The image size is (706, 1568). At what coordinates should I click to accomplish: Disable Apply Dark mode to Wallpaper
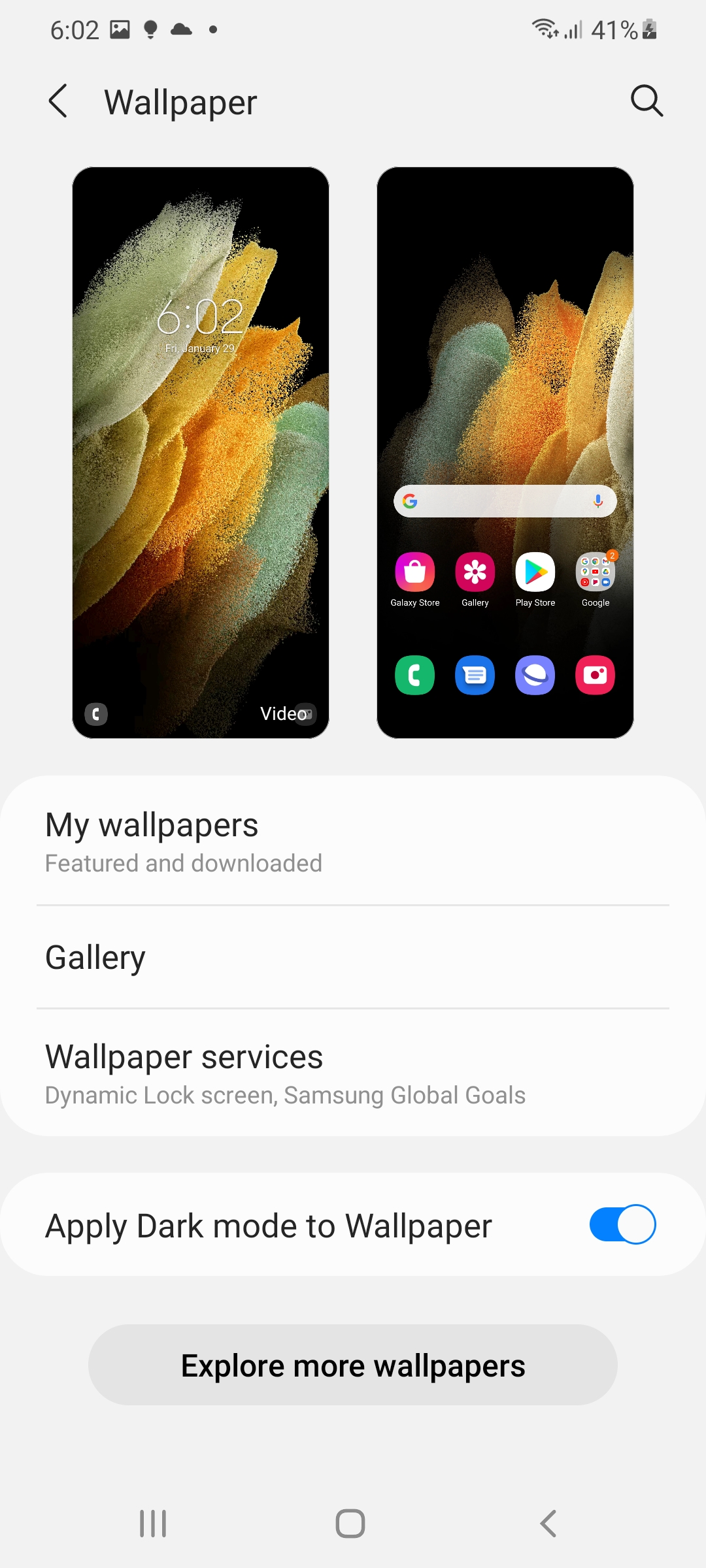pyautogui.click(x=622, y=1224)
